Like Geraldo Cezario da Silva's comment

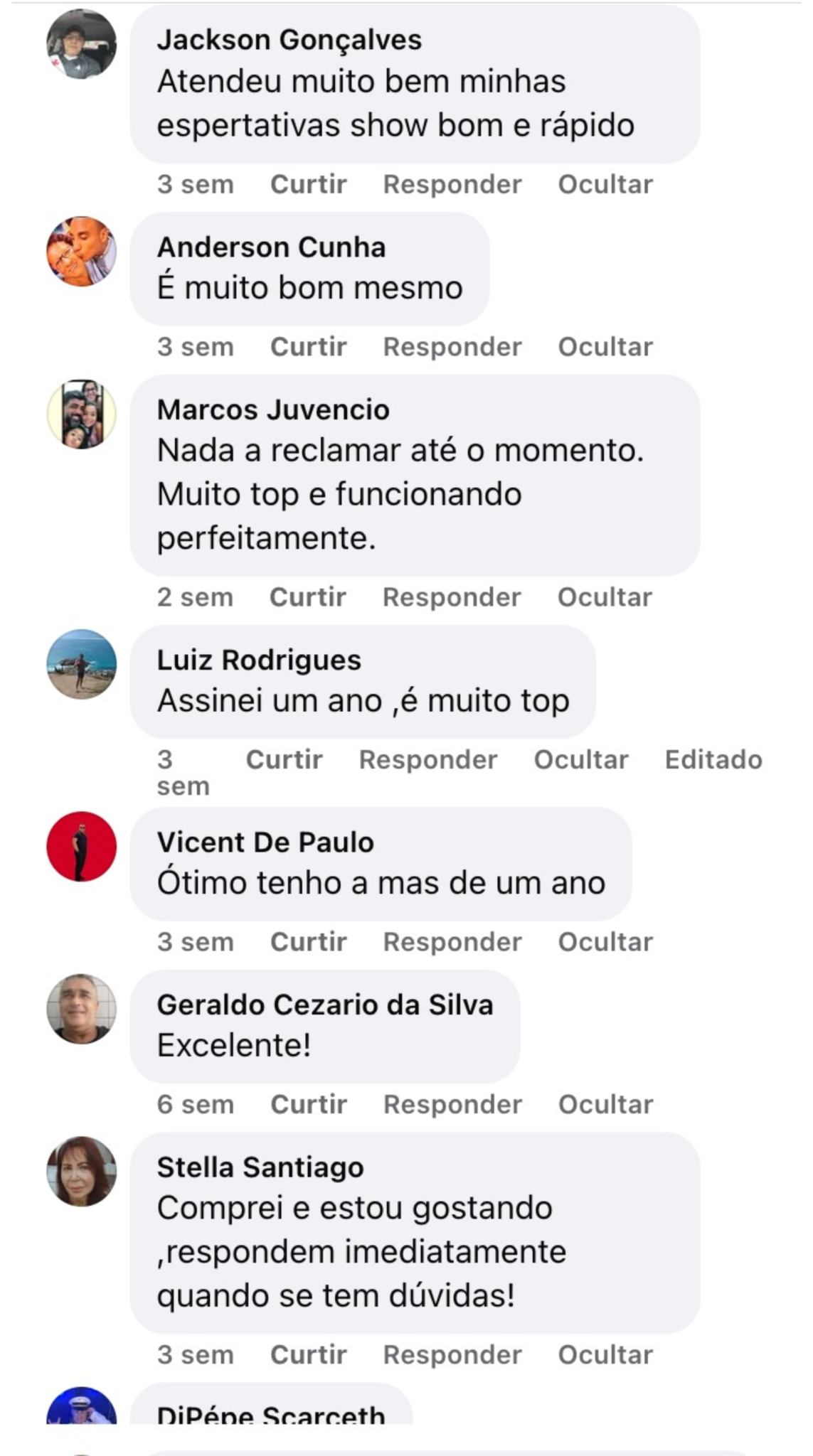(309, 1104)
